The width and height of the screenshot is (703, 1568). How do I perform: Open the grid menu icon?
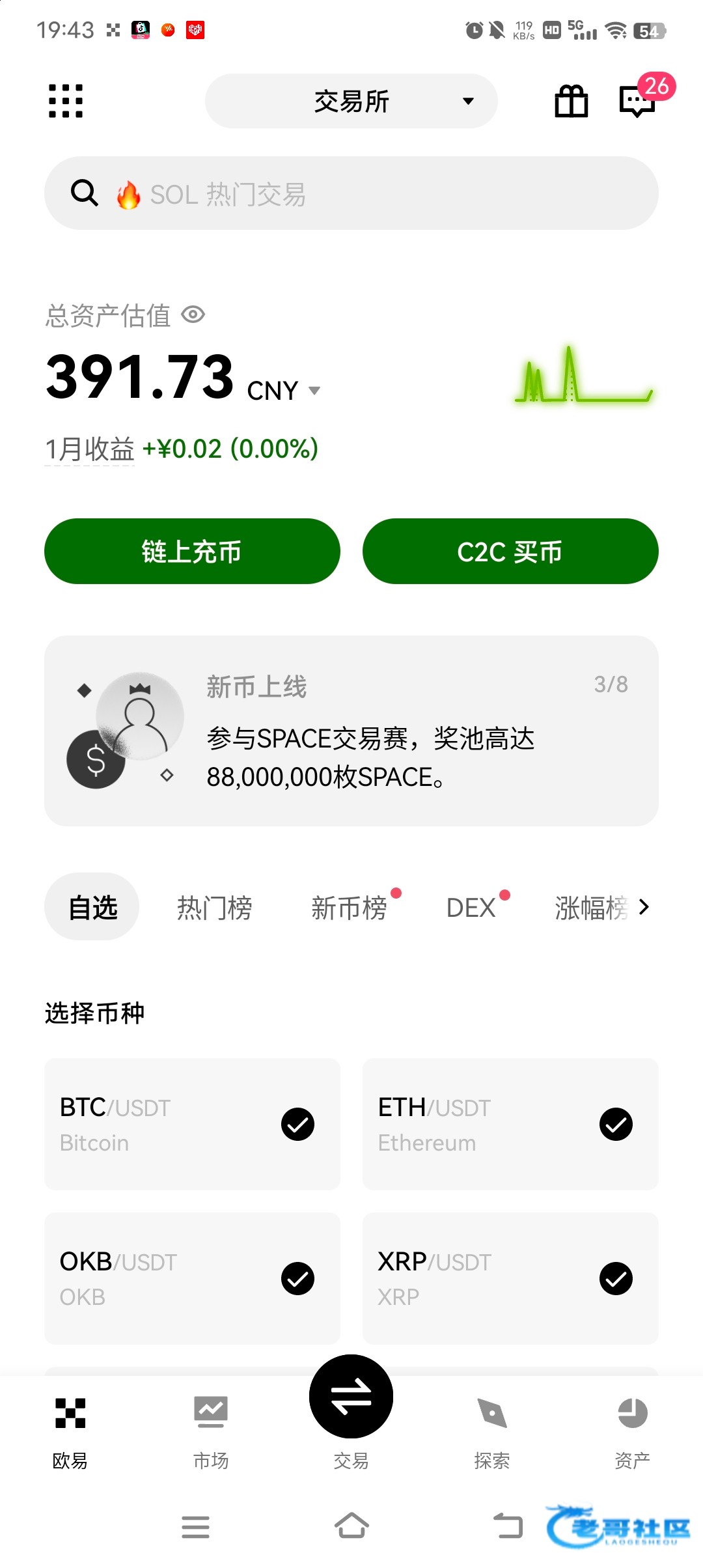pyautogui.click(x=66, y=101)
